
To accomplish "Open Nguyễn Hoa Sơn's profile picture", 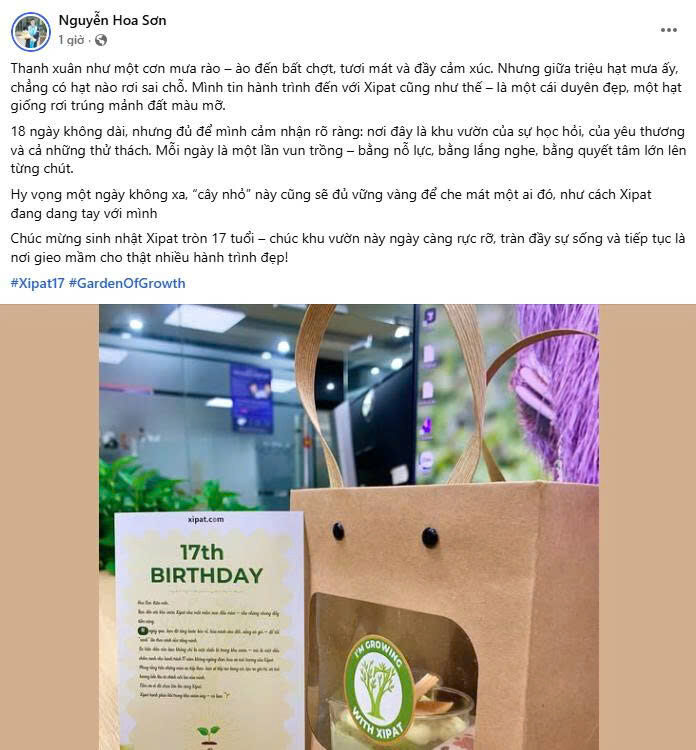I will click(31, 31).
